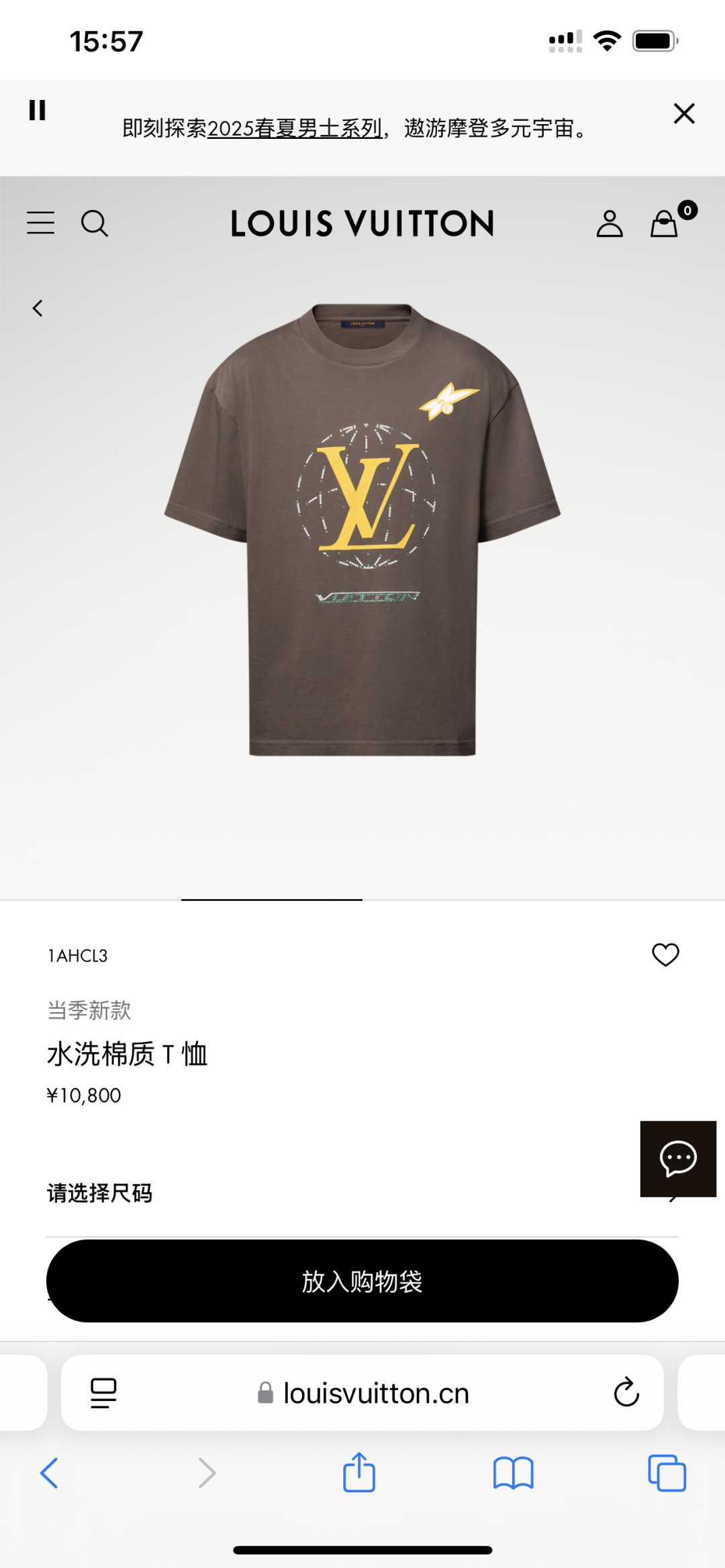View the shopping bag
This screenshot has height=1568, width=725.
(665, 223)
